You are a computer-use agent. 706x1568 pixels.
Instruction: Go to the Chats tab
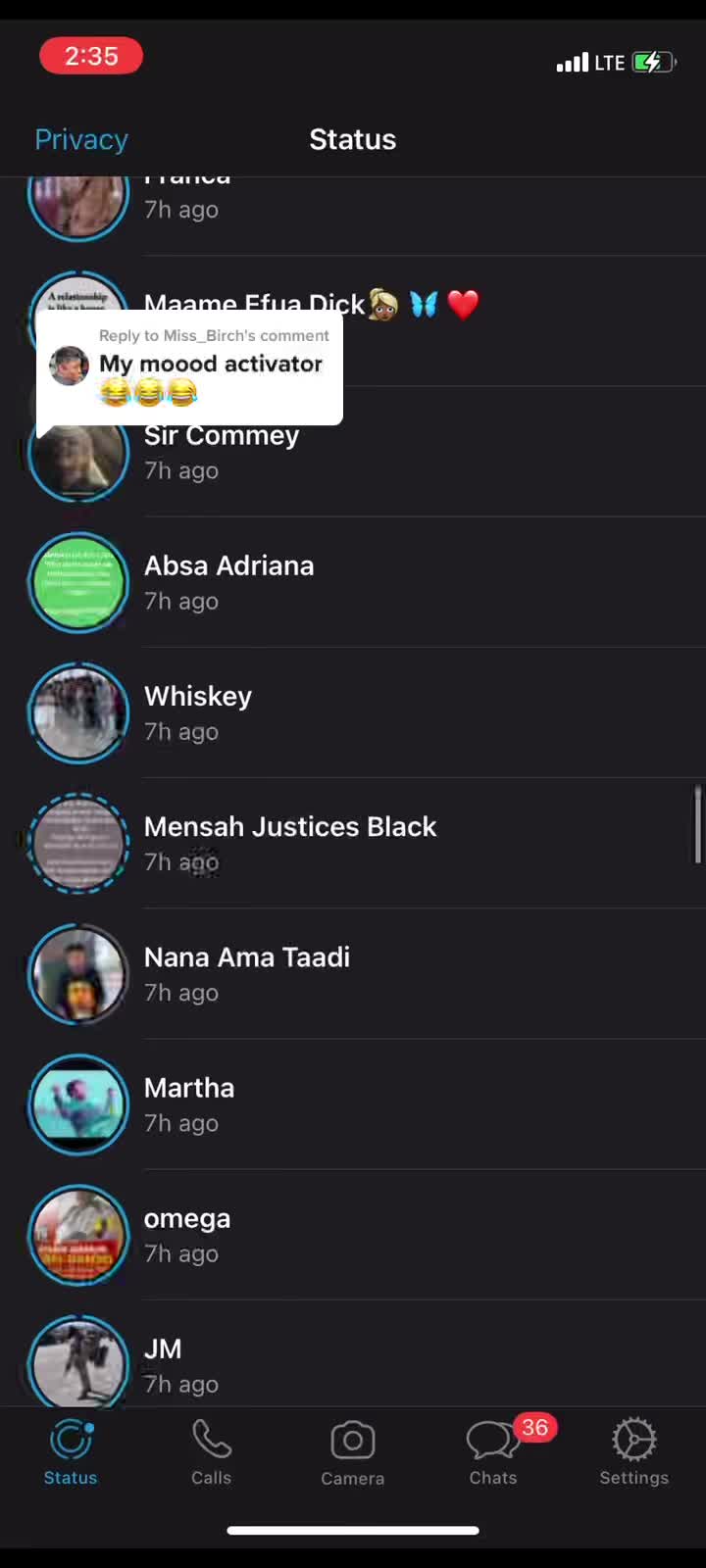click(x=493, y=1452)
